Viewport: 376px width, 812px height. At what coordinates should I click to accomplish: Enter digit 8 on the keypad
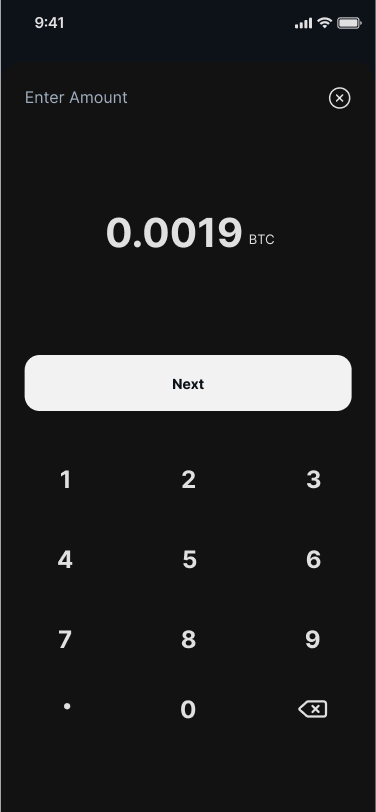click(x=189, y=640)
